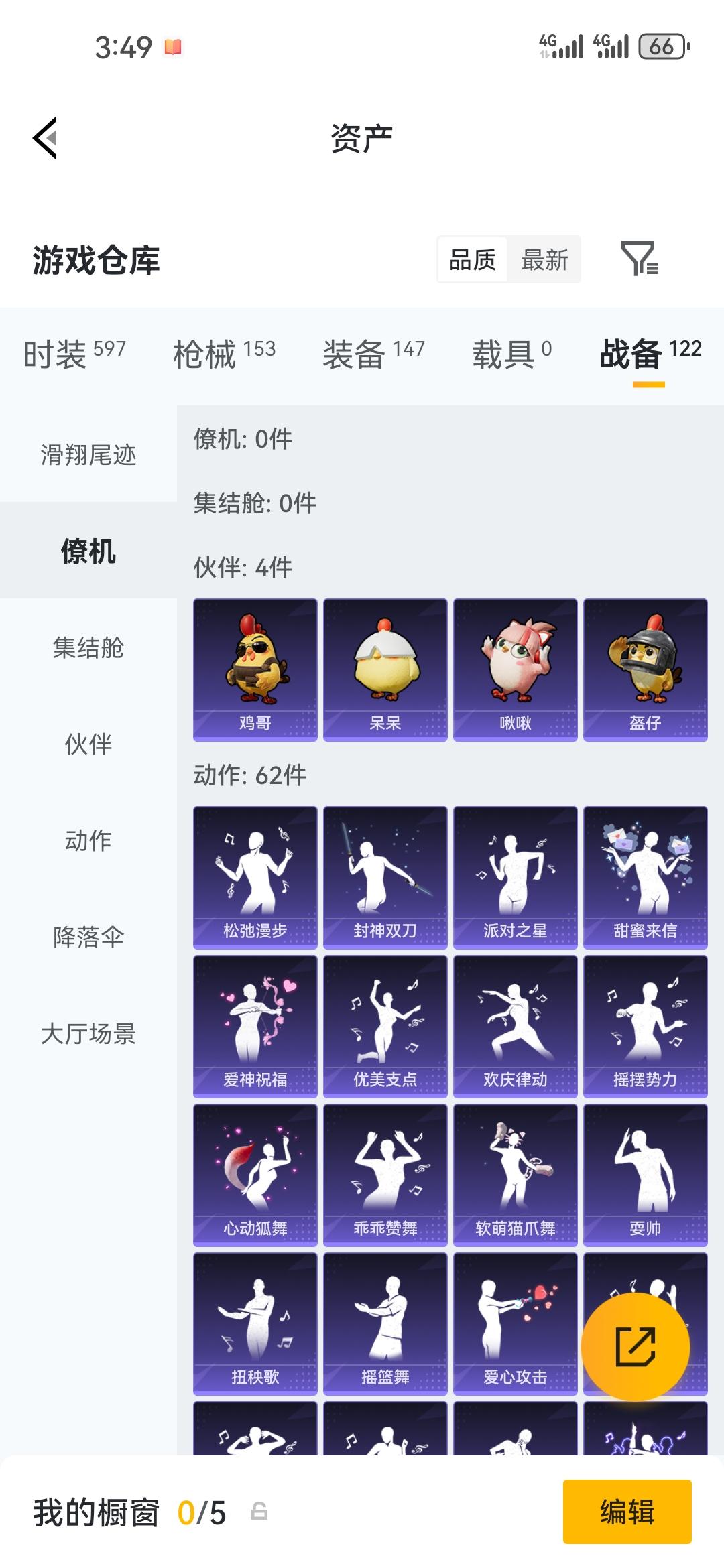Open the 降落伞 category in sidebar
724x1568 pixels.
pyautogui.click(x=87, y=936)
